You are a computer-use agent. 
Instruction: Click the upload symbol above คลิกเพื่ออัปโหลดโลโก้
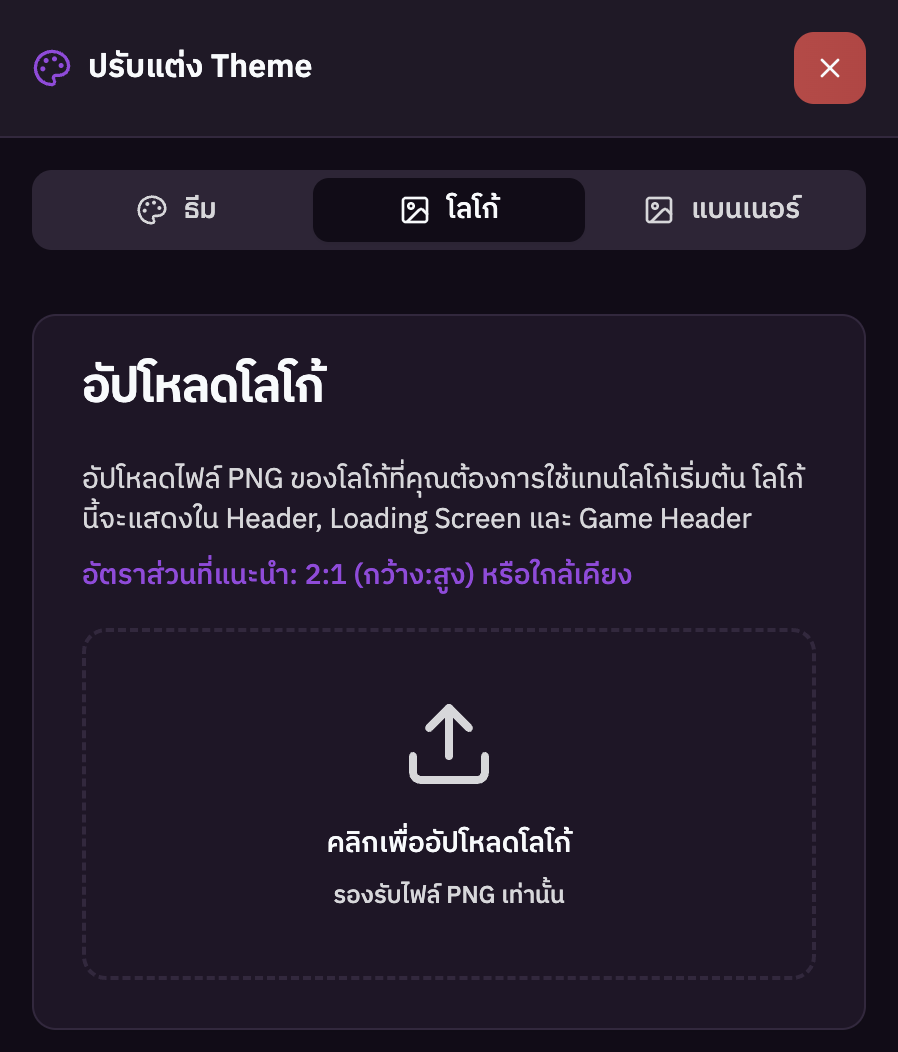[x=448, y=743]
